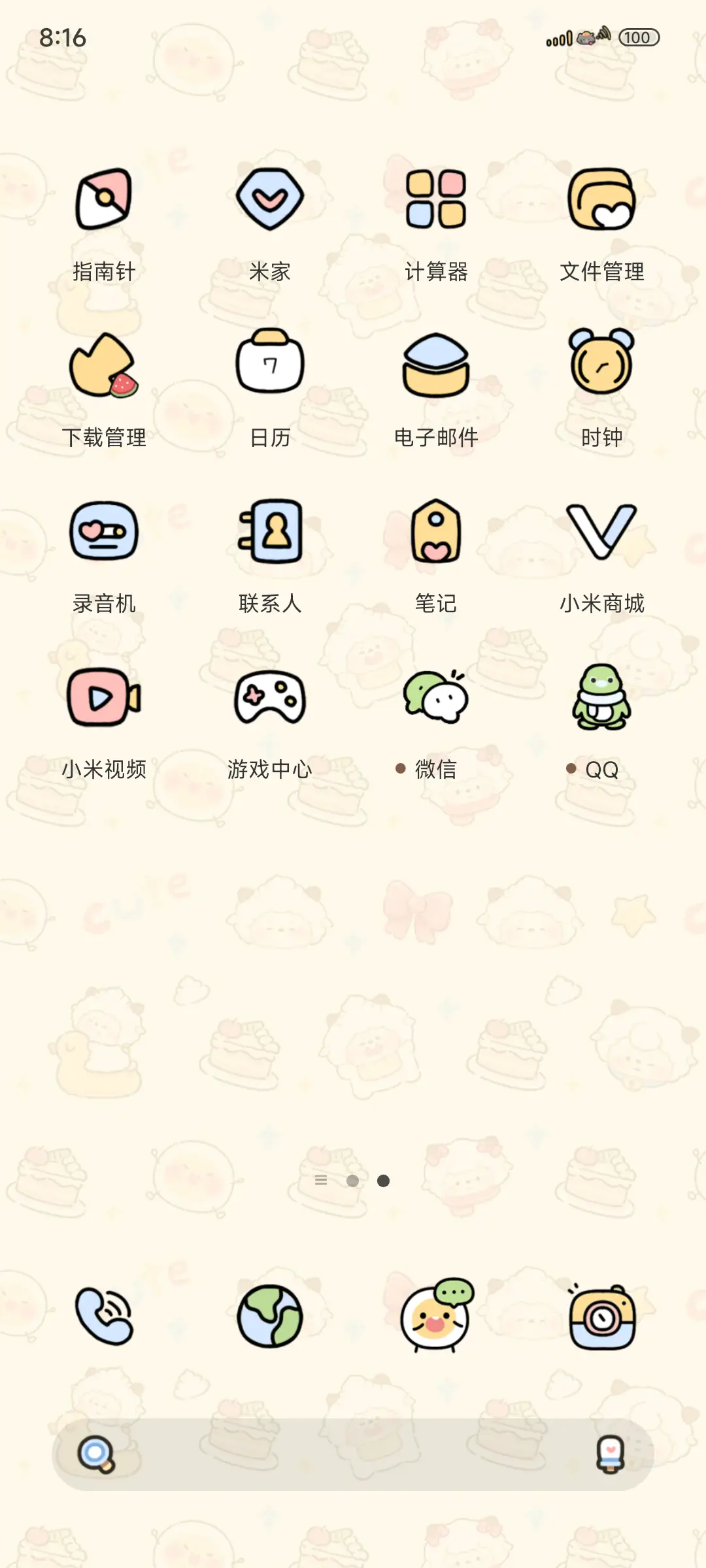Viewport: 706px width, 1568px height.
Task: Open the 下载管理 download manager
Action: point(105,366)
